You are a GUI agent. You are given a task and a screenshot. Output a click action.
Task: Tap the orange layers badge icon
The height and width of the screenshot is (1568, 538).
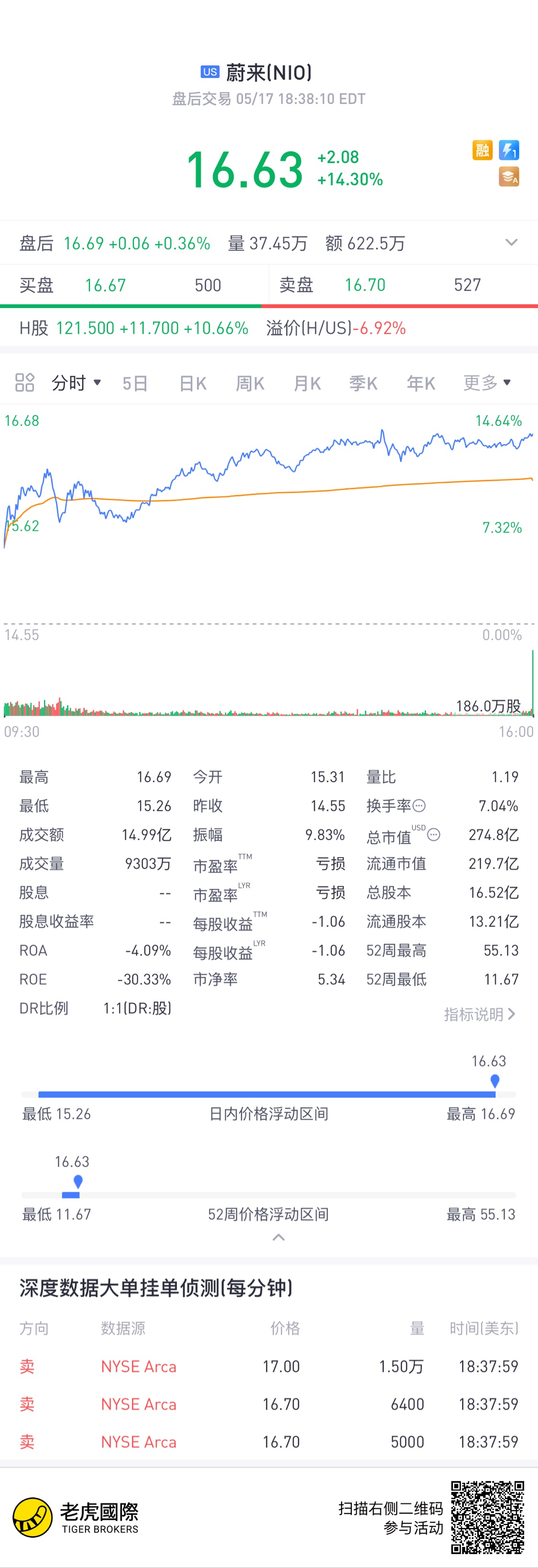click(509, 177)
